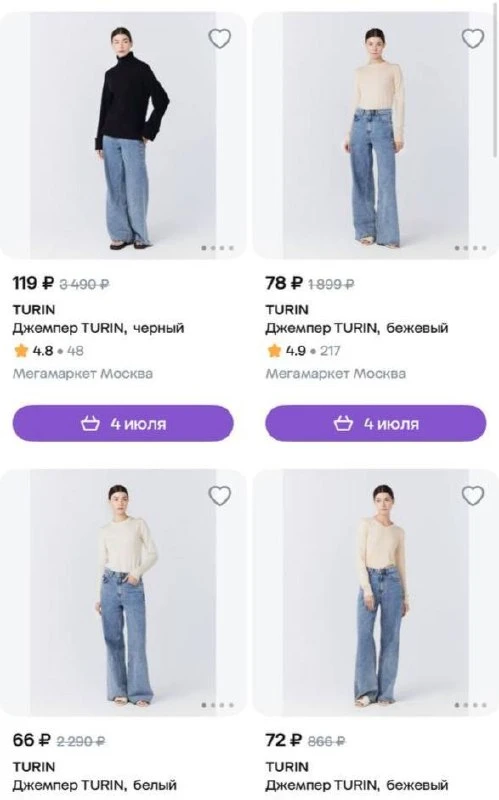Save the 72 ₽ beige jumper to wishlist
The width and height of the screenshot is (499, 800).
tap(473, 495)
